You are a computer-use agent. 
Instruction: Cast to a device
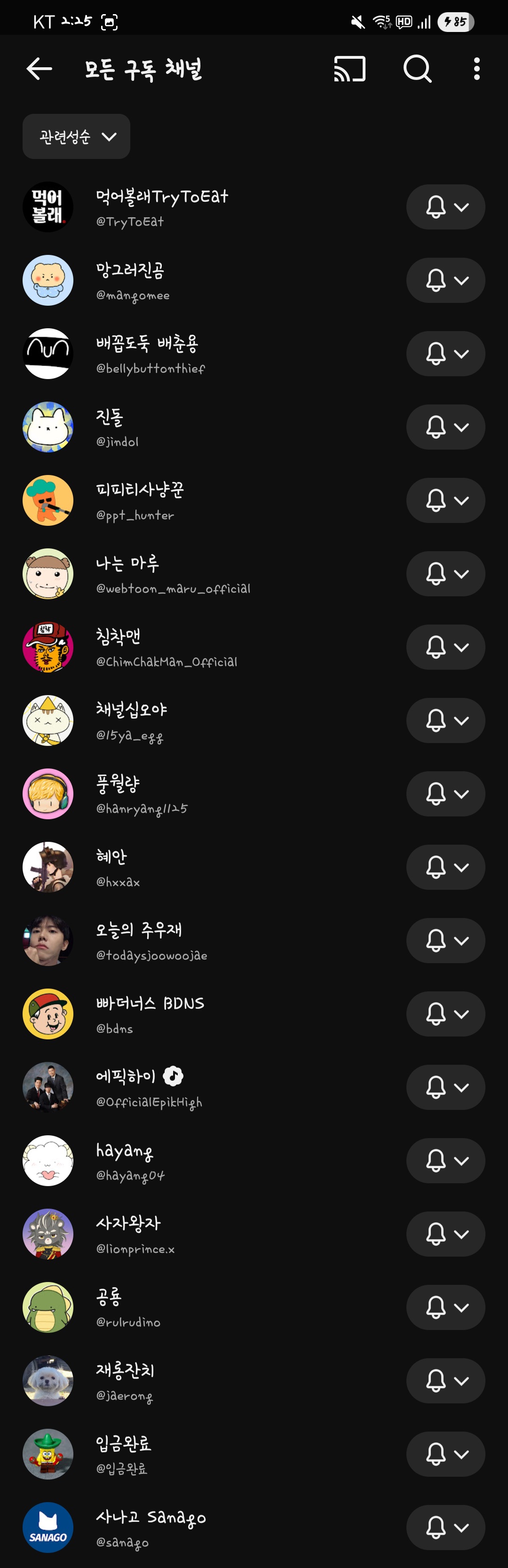(349, 69)
